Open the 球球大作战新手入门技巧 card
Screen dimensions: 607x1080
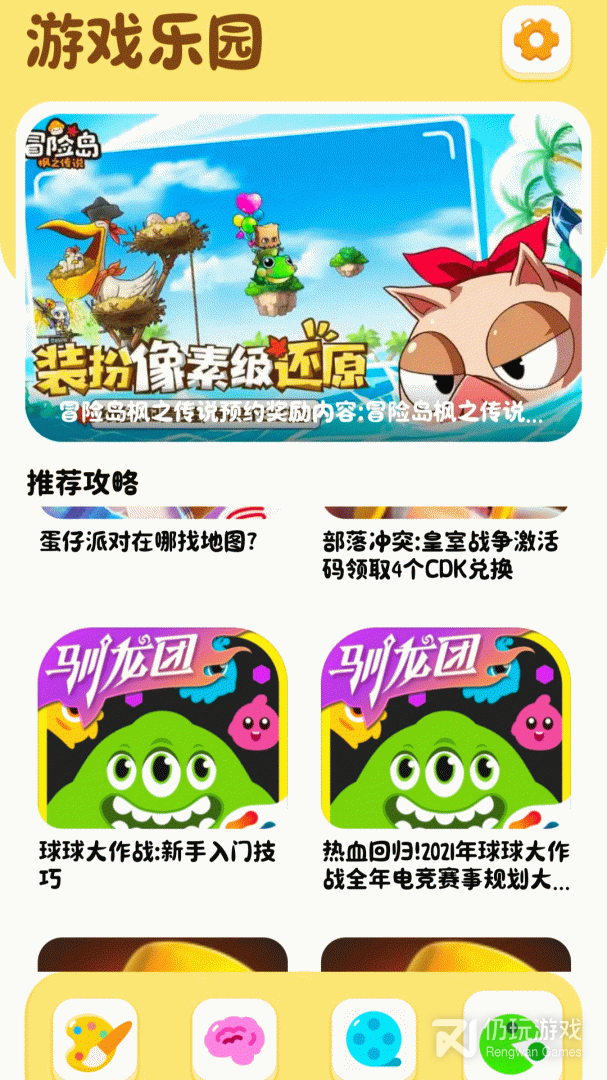coord(163,758)
